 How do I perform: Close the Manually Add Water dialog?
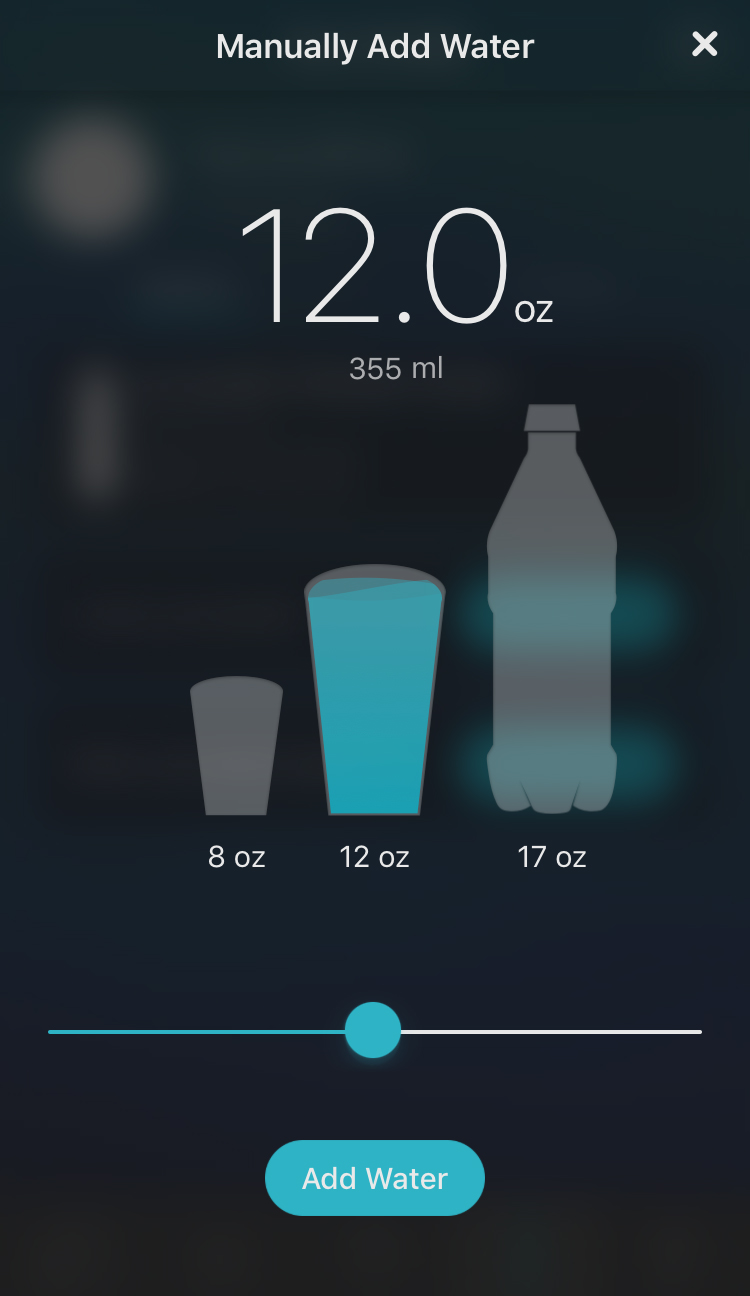705,44
